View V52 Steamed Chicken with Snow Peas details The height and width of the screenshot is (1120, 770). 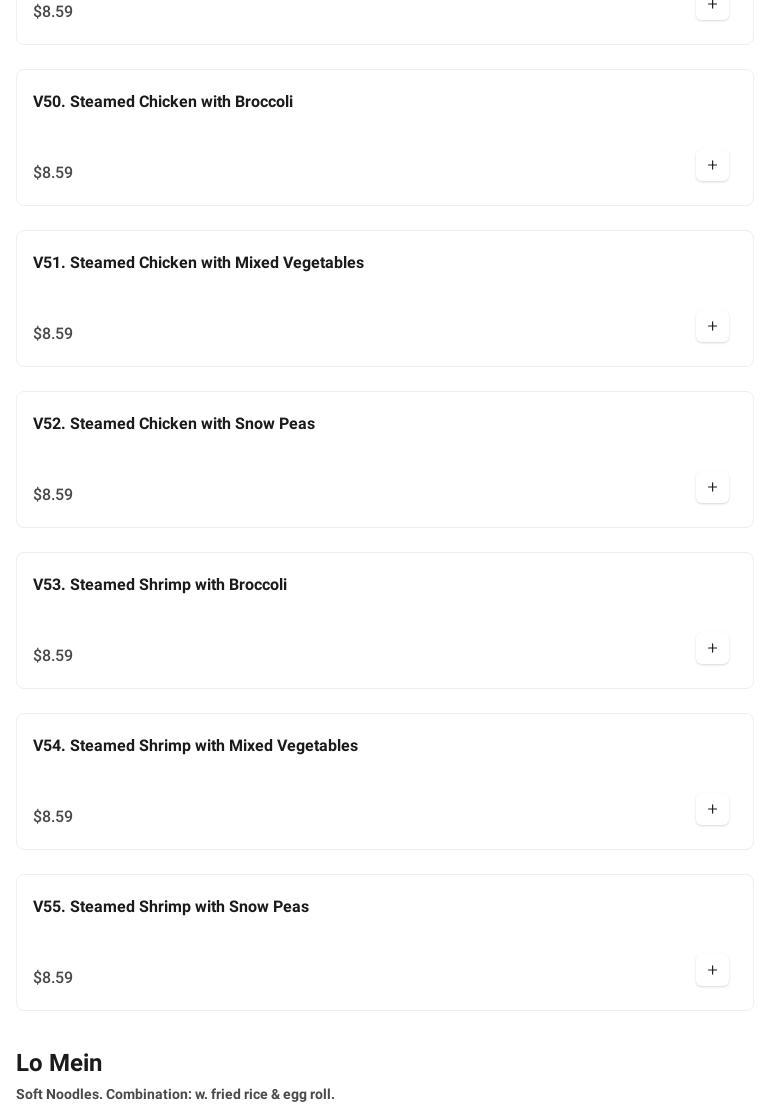pyautogui.click(x=174, y=424)
